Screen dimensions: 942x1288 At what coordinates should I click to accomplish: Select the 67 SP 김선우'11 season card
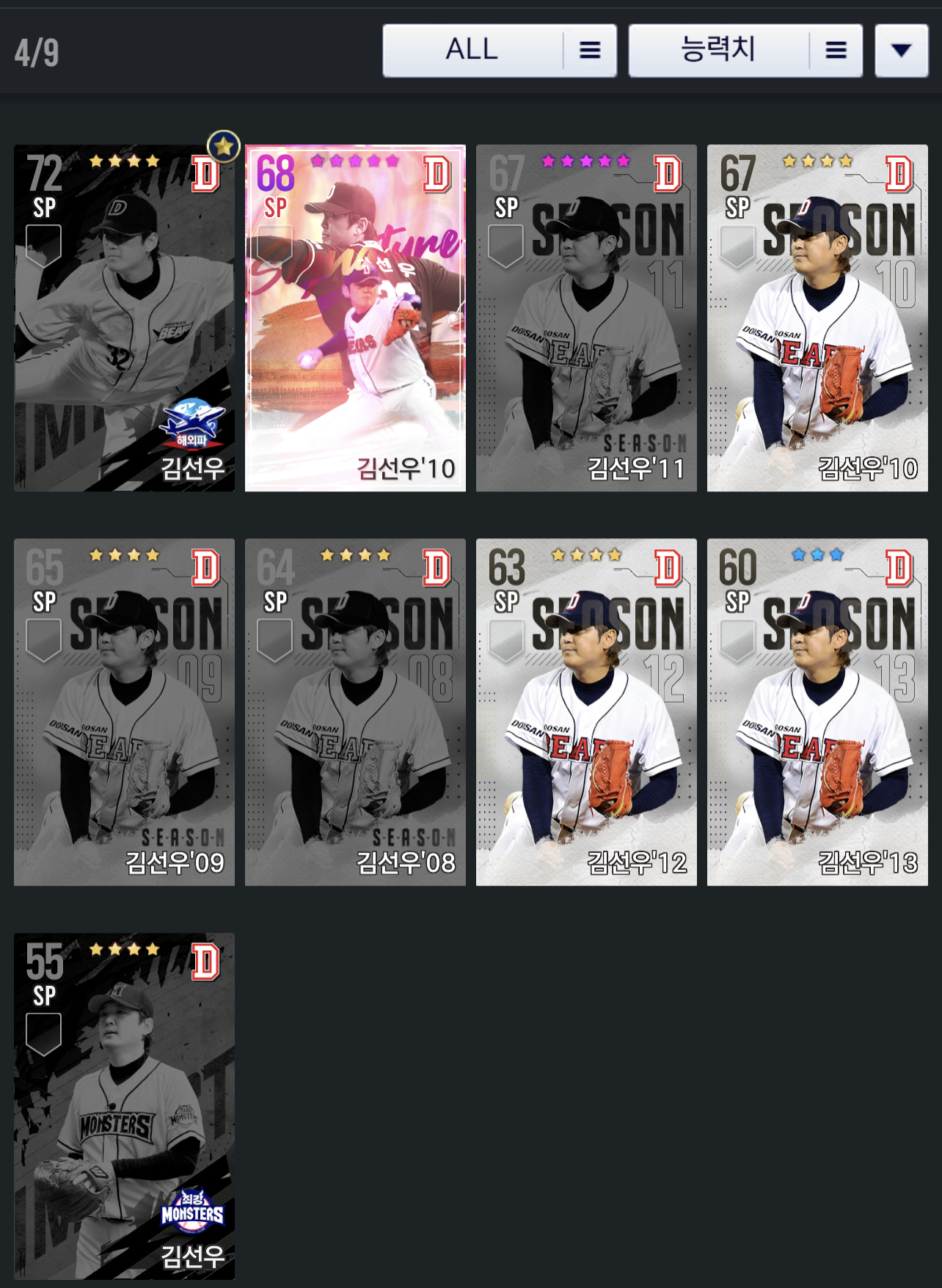pos(586,318)
